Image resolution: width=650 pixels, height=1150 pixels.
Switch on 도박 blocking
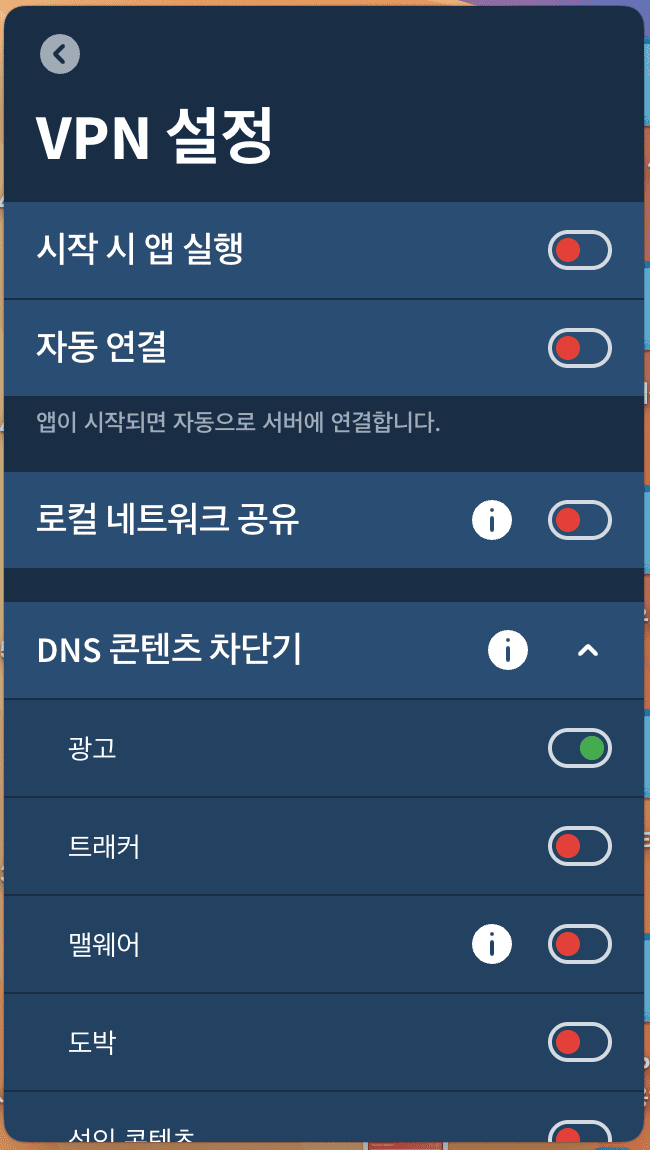click(579, 1042)
